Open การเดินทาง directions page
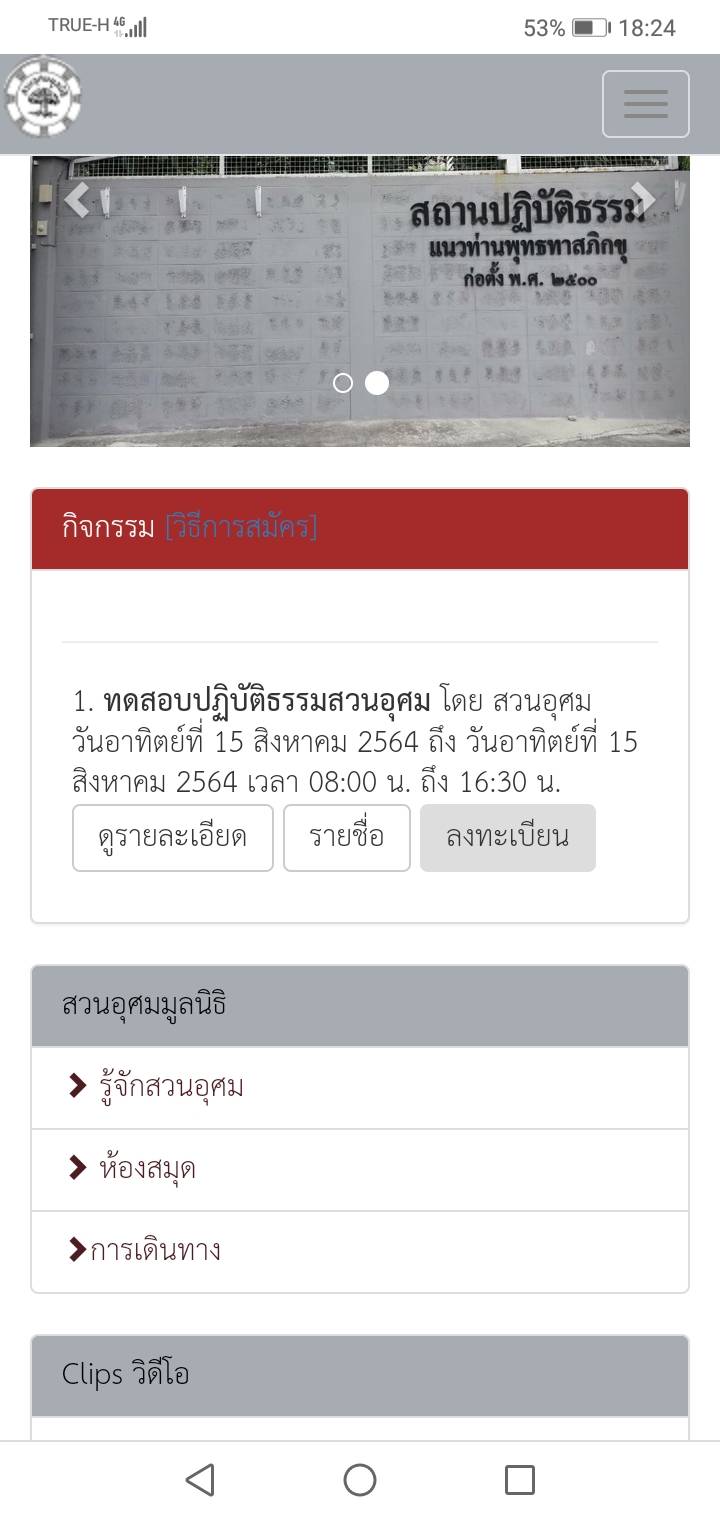Screen dimensions: 720x1520 [155, 1251]
